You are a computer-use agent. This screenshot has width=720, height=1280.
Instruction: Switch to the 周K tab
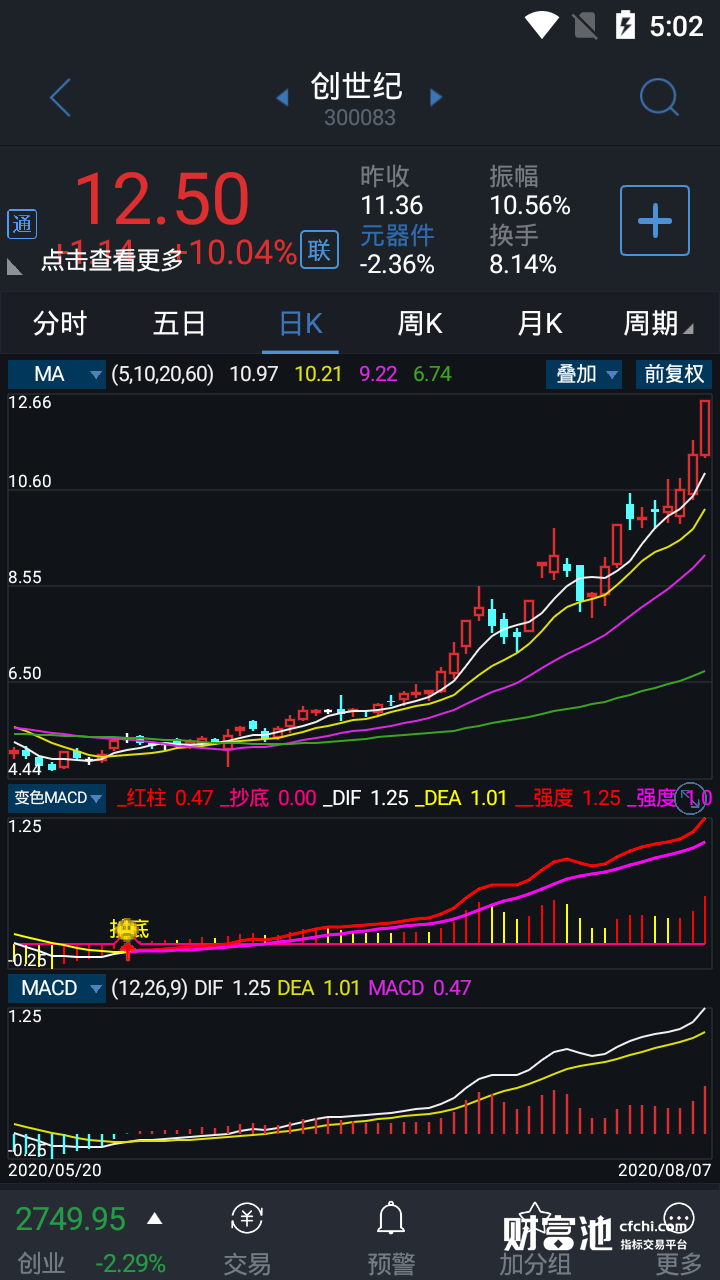tap(420, 324)
